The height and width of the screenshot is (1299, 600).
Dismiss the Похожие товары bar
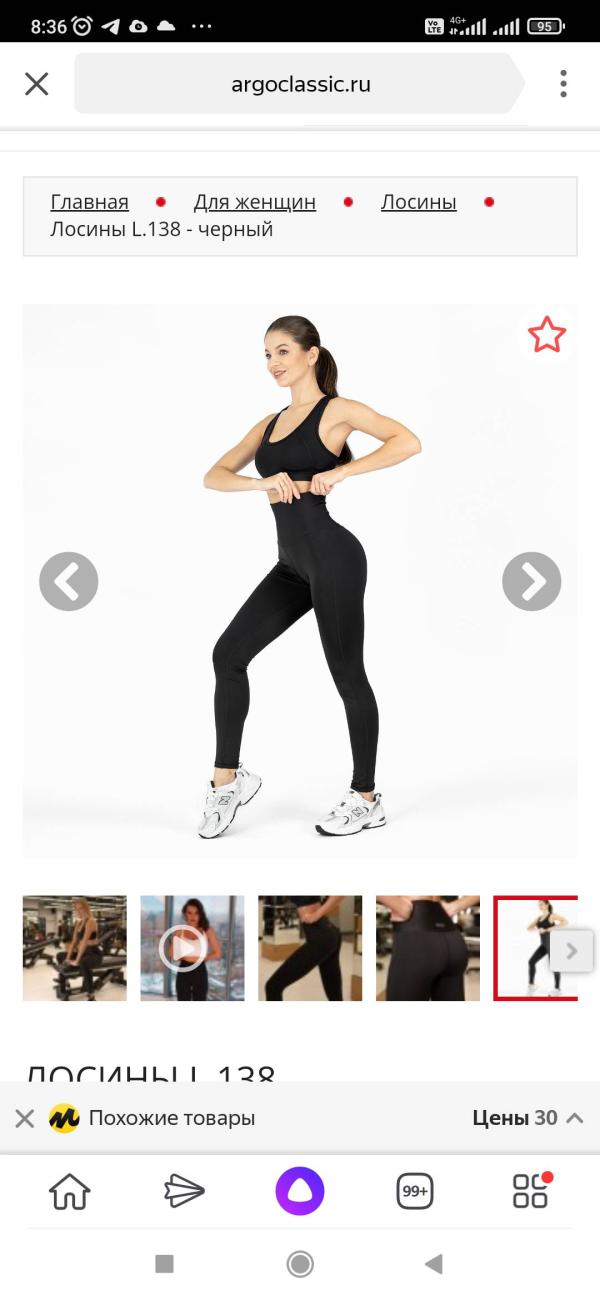pos(25,1118)
